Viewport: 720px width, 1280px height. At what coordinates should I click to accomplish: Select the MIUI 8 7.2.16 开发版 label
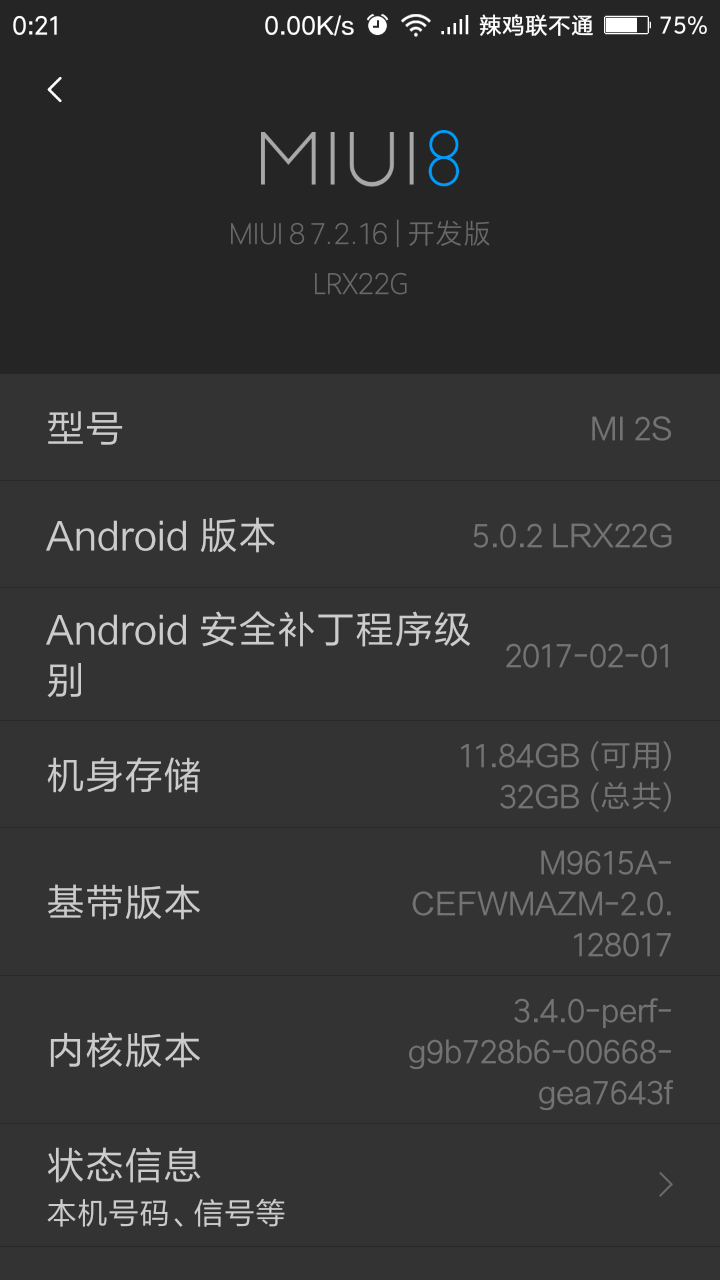(x=360, y=233)
